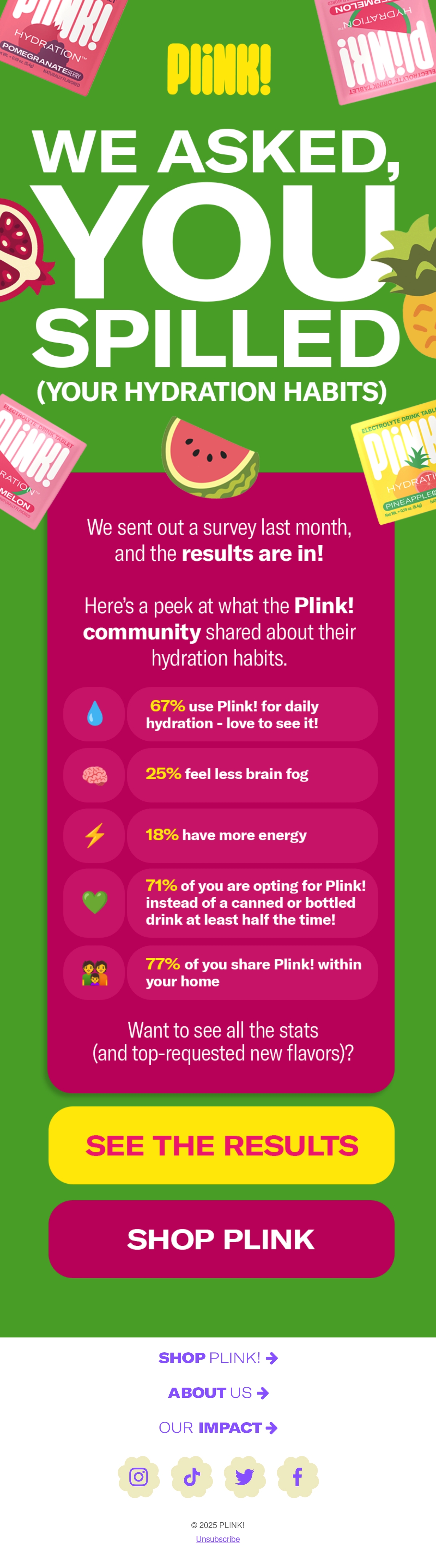Follow the SHOP PLINK! arrow link
Image resolution: width=436 pixels, height=1568 pixels.
(x=218, y=1357)
